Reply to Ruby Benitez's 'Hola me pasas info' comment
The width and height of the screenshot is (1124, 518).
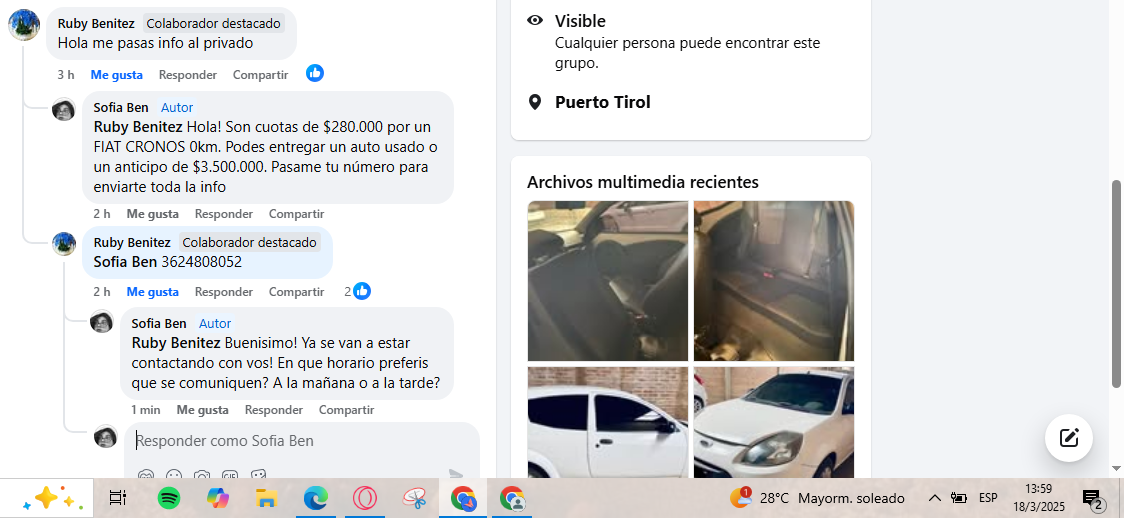tap(187, 75)
